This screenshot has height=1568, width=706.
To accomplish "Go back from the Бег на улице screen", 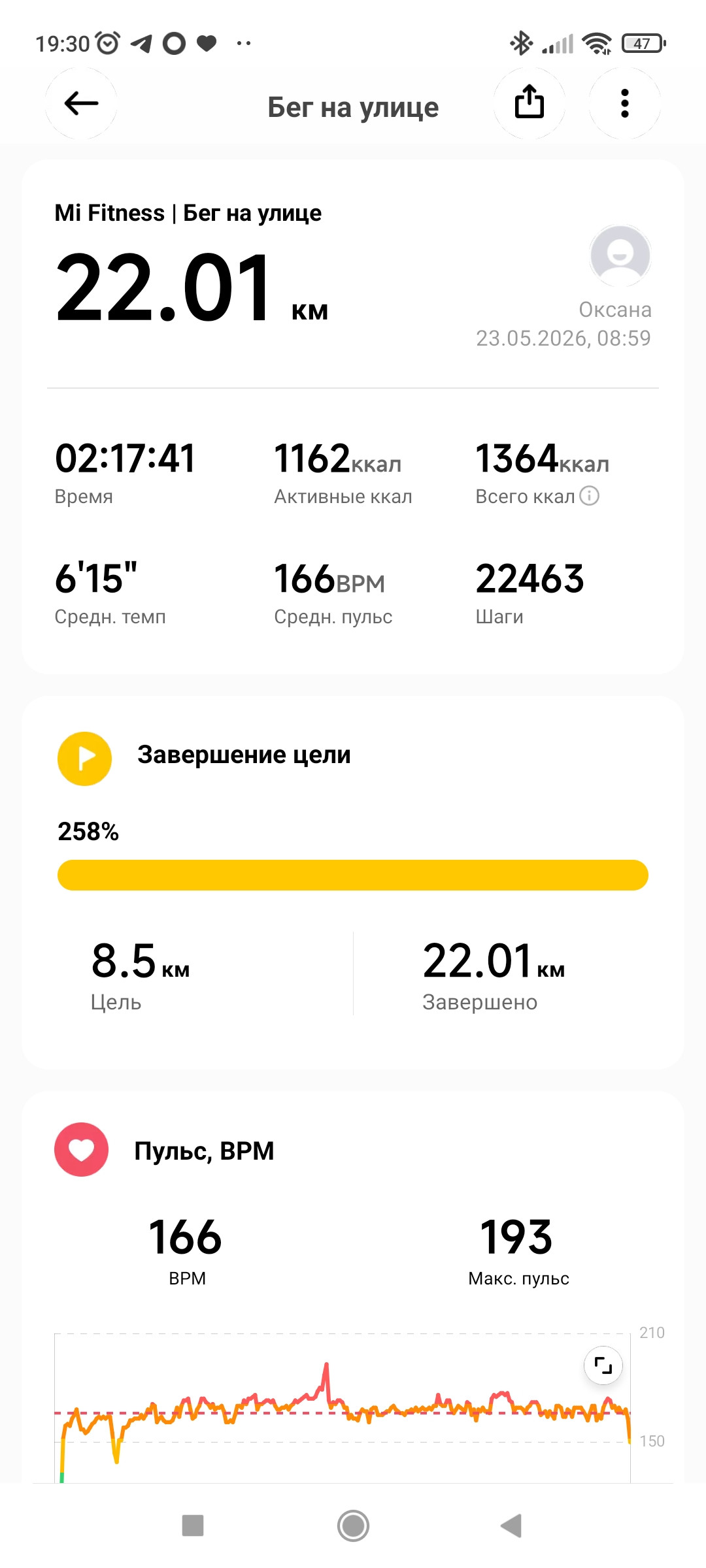I will tap(81, 103).
